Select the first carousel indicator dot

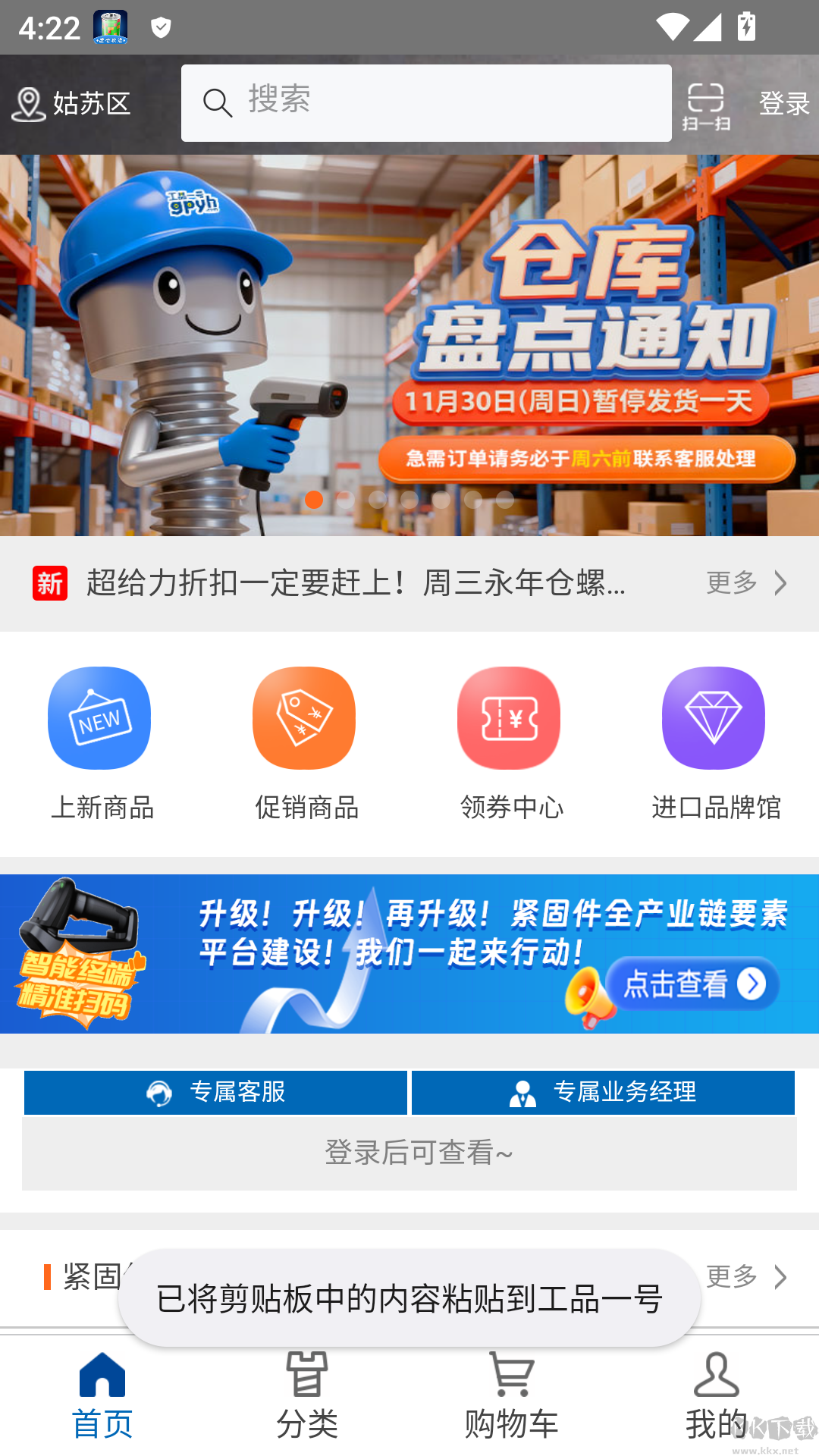(x=314, y=500)
